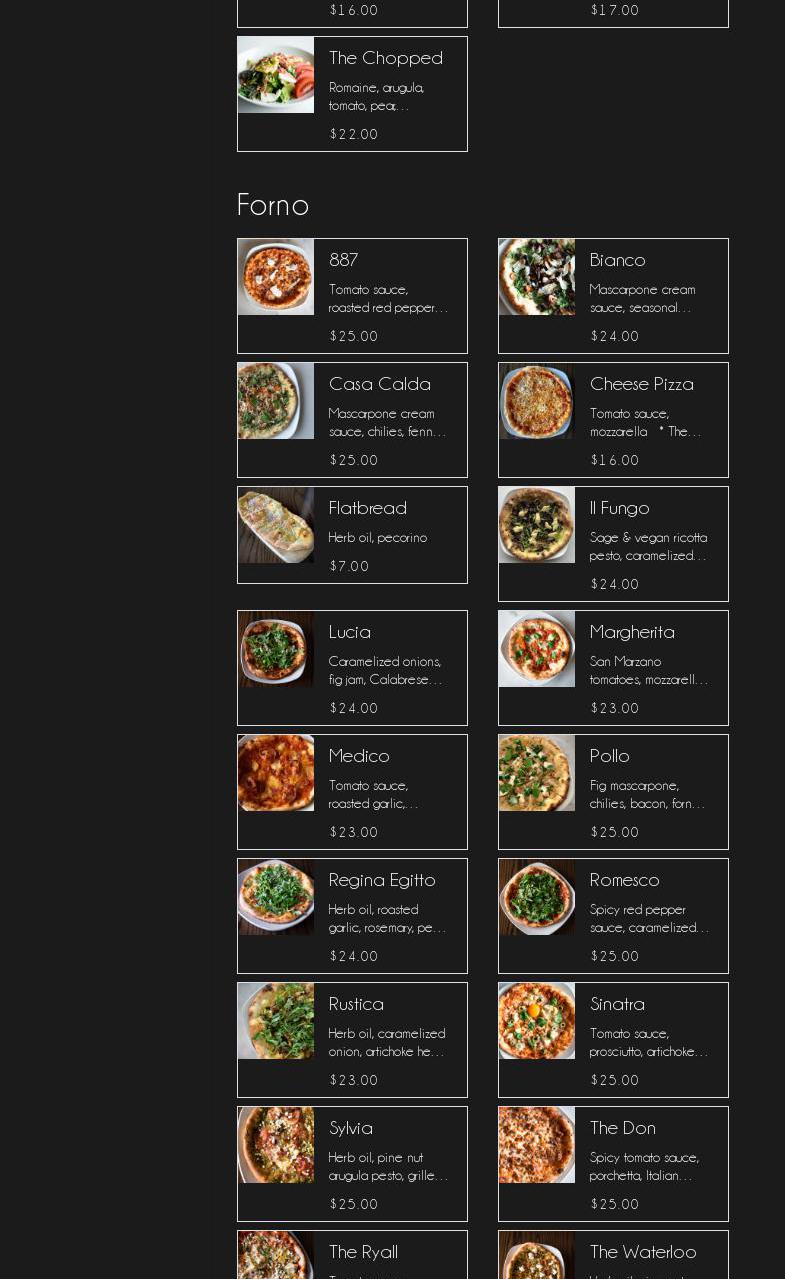This screenshot has height=1279, width=785.
Task: View the Il Fungo pizza
Action: [613, 544]
